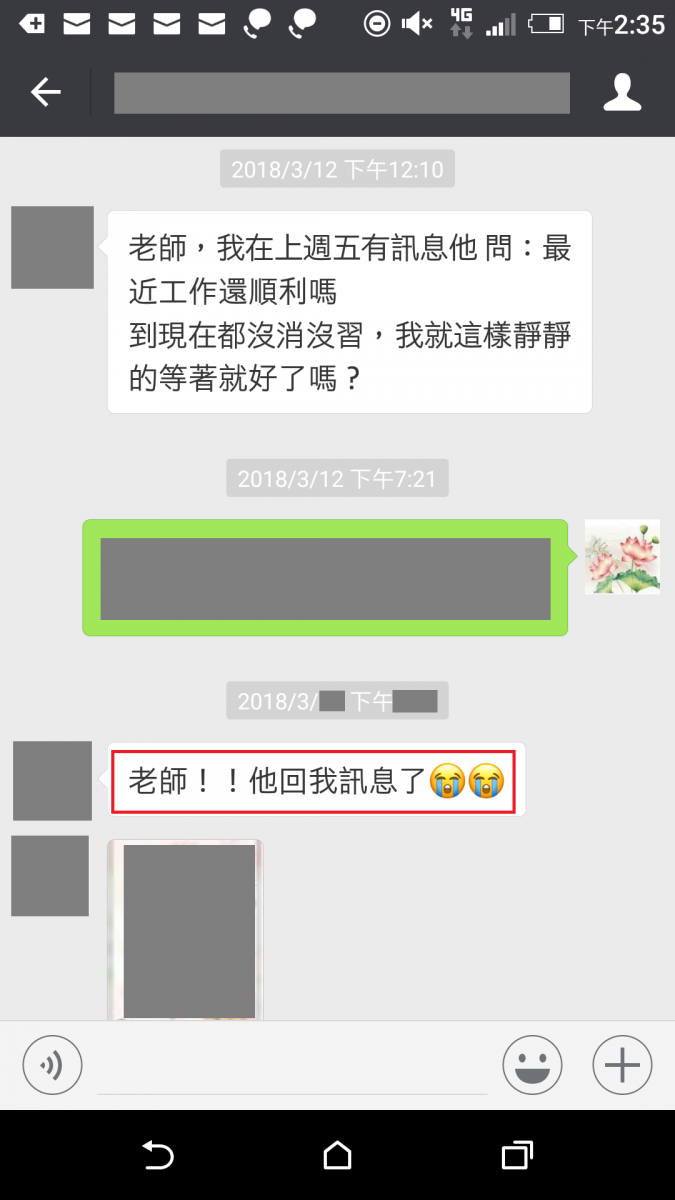Viewport: 675px width, 1200px height.
Task: Tap the message text input field
Action: (291, 1066)
